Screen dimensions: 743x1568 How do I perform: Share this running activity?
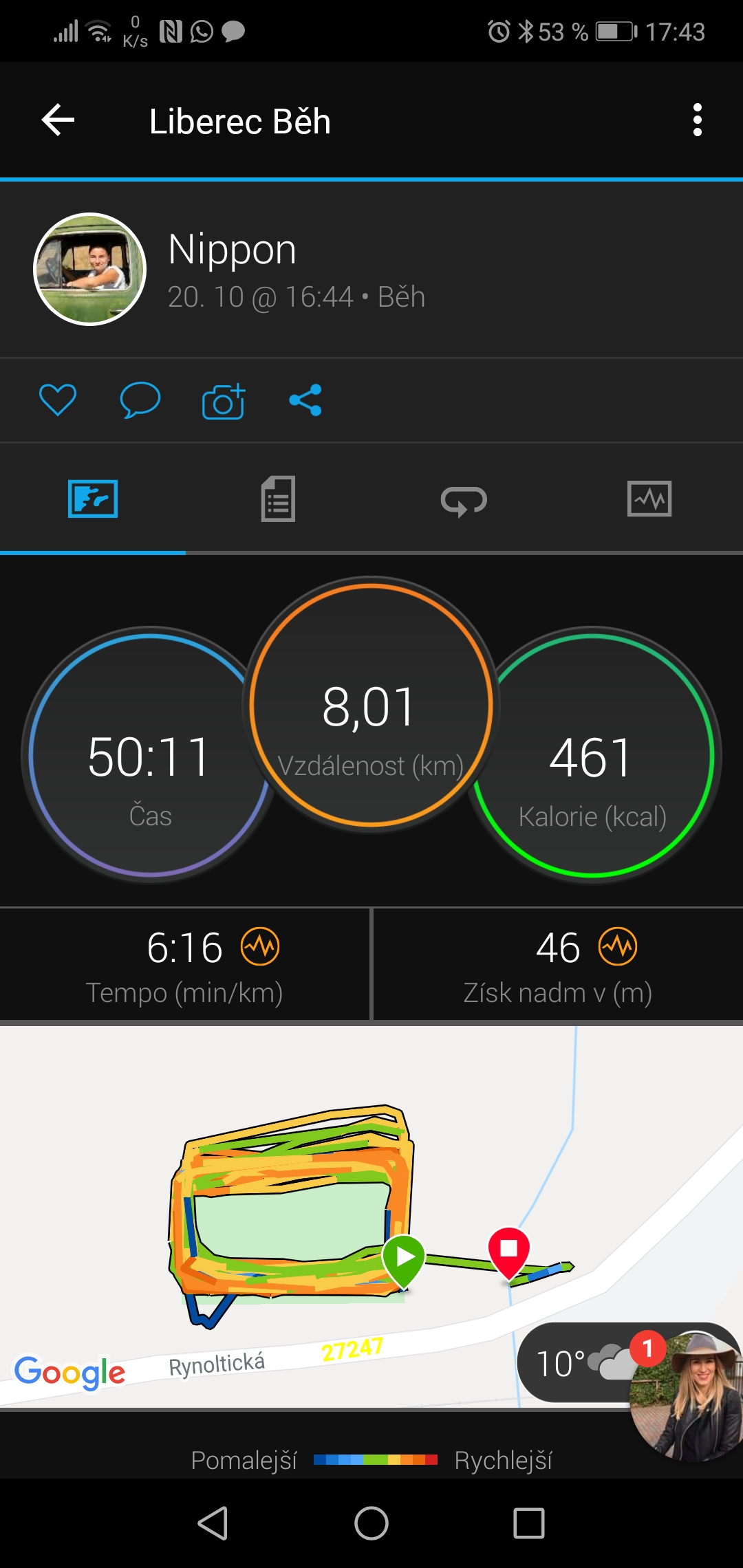coord(305,400)
